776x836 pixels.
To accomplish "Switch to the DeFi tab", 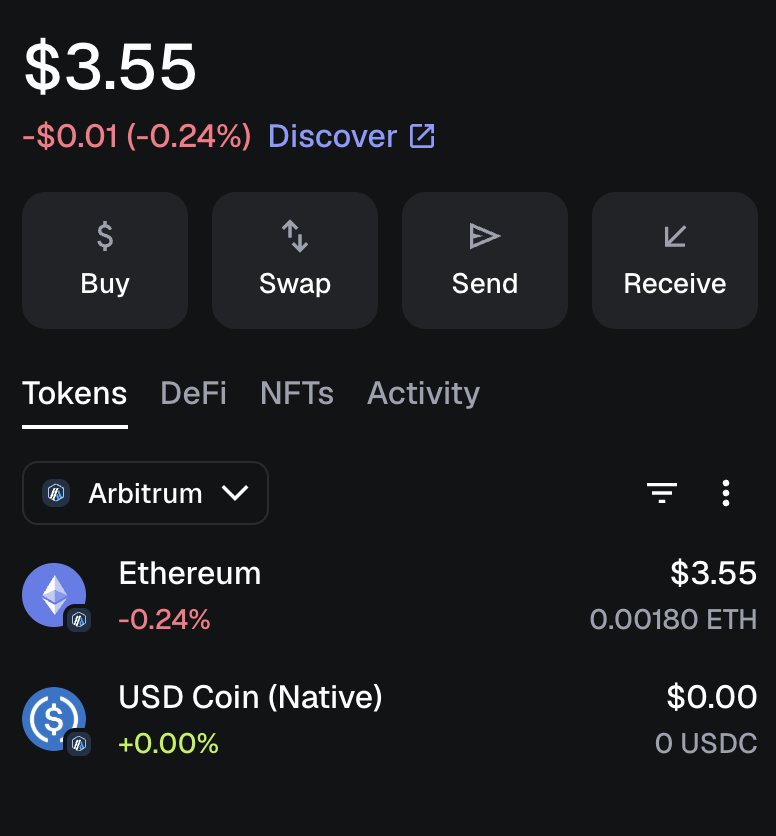I will click(x=193, y=393).
